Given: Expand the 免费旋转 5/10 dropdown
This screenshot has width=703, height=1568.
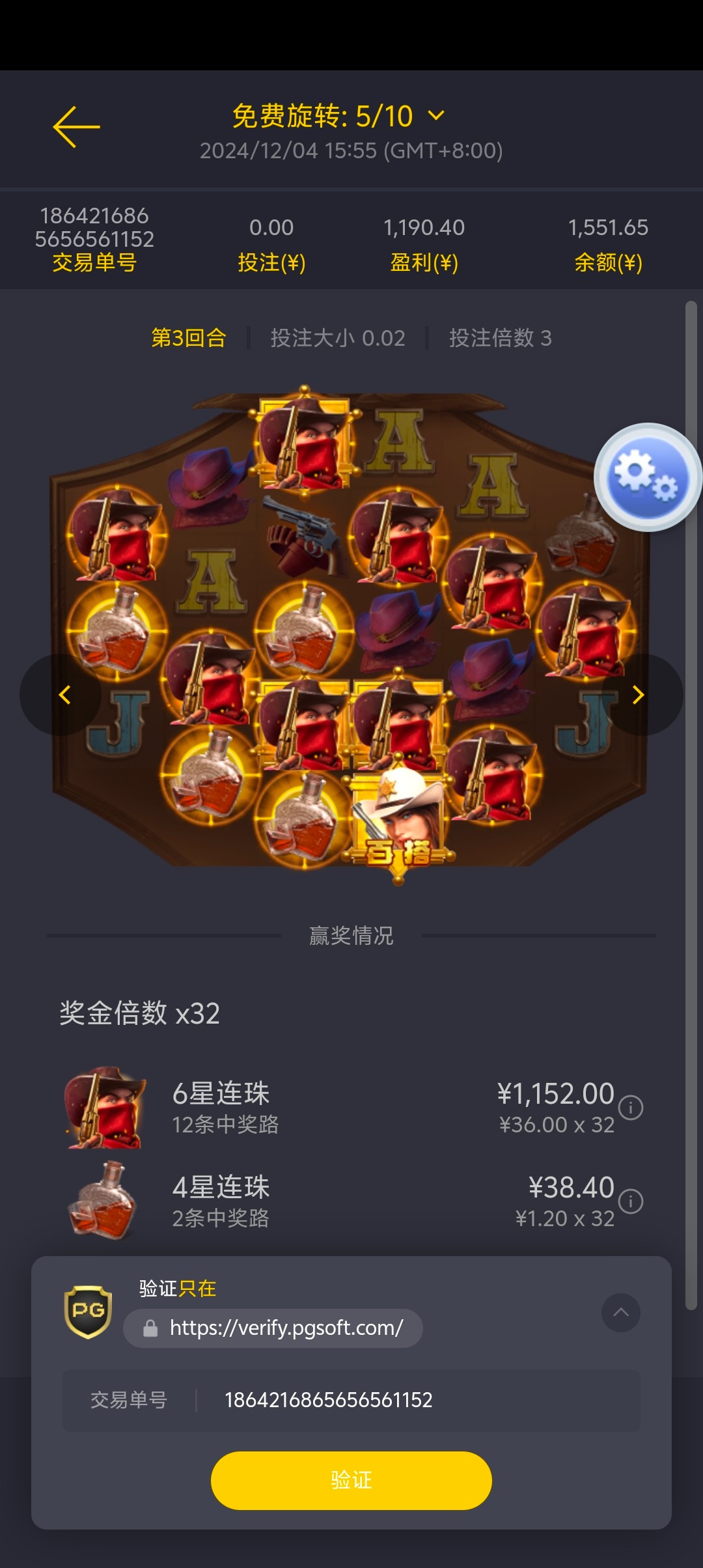Looking at the screenshot, I should tap(436, 116).
